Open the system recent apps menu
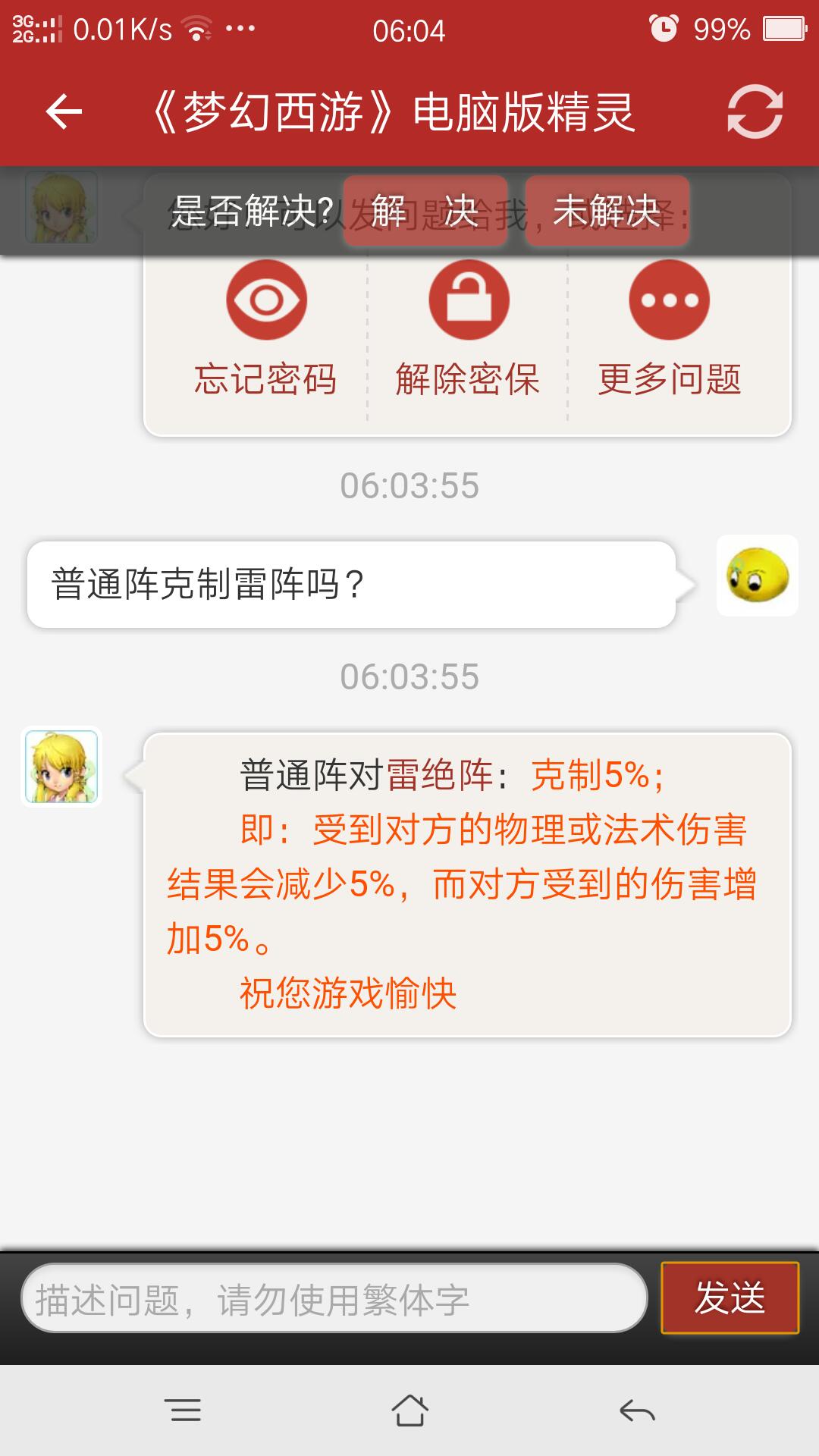Screen dimensions: 819x1456 (x=184, y=1410)
